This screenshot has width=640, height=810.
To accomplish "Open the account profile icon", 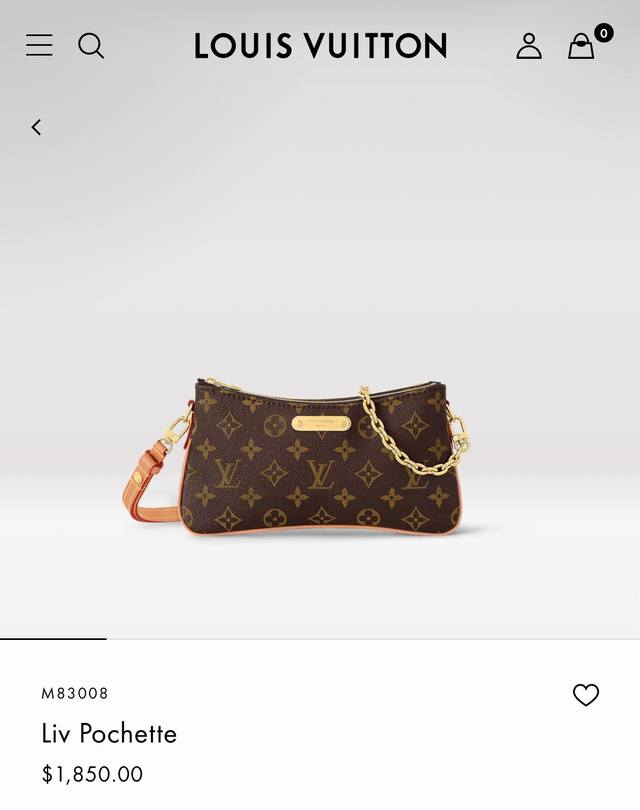I will [x=529, y=45].
